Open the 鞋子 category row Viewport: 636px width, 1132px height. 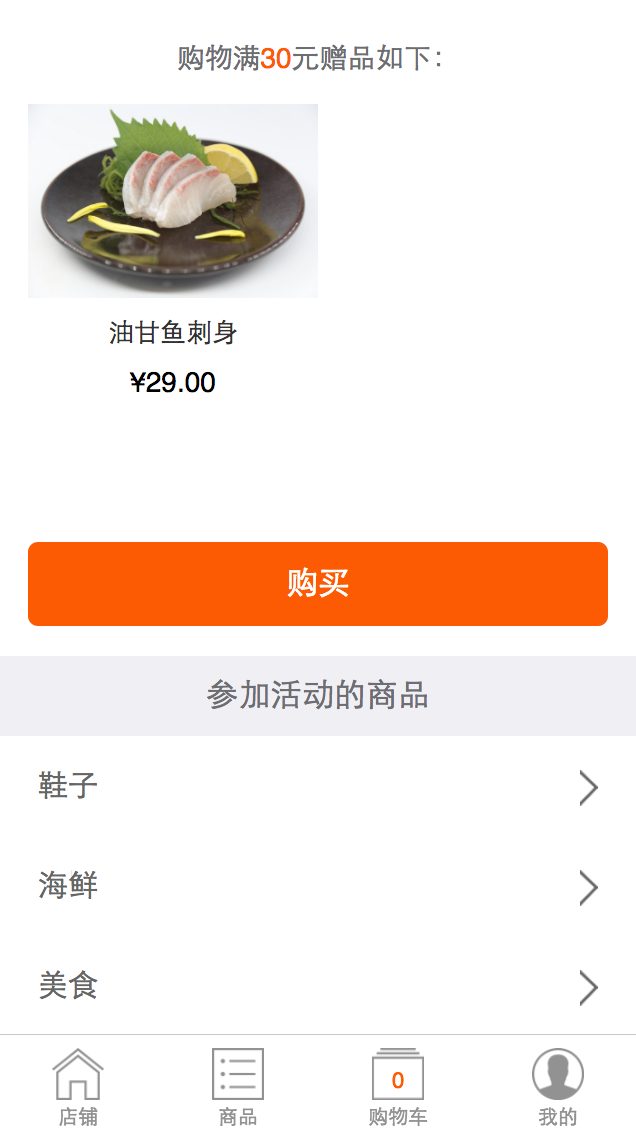[x=318, y=785]
